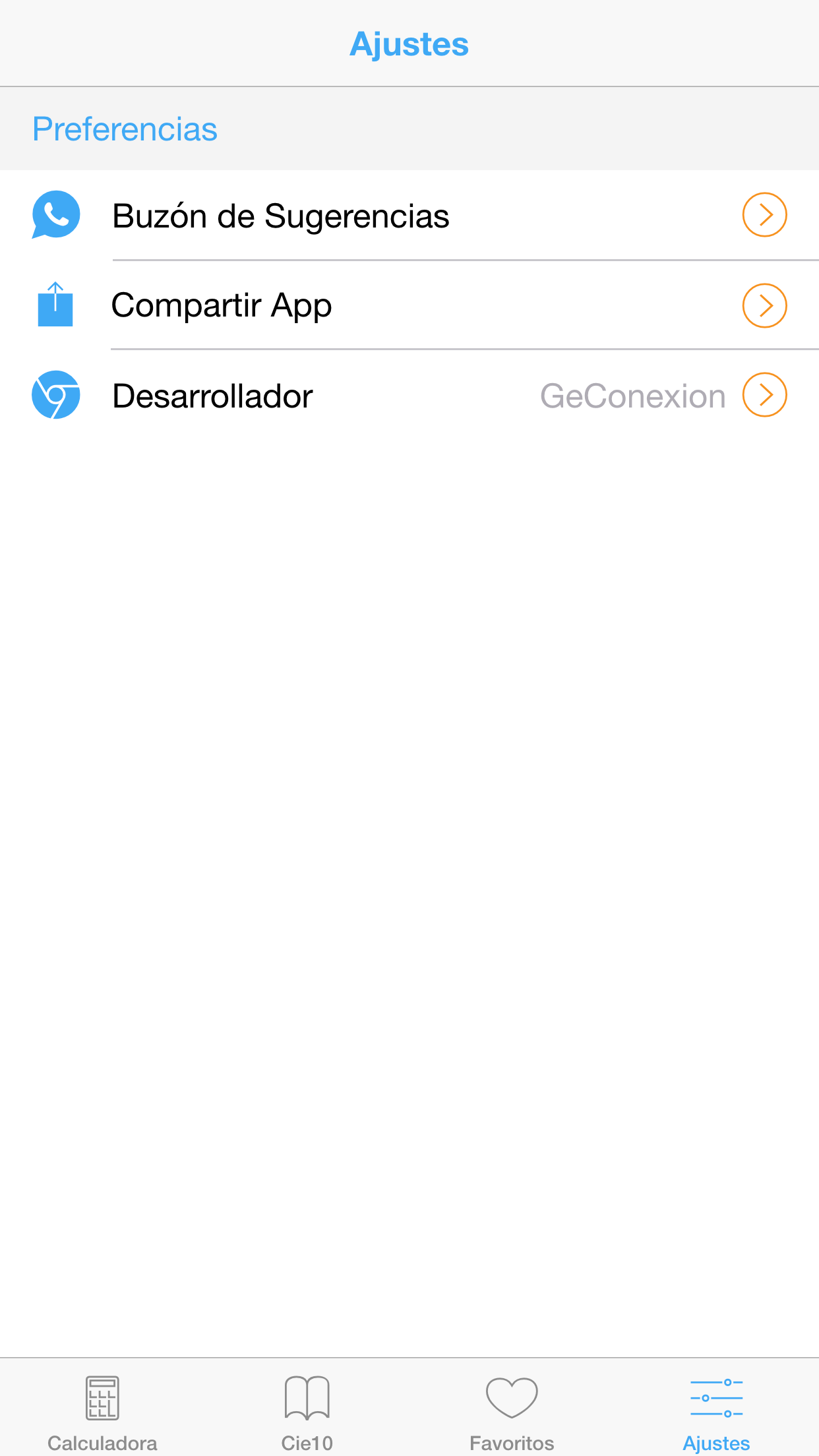Open Buzón de Sugerencias row
The width and height of the screenshot is (819, 1456).
[x=409, y=216]
